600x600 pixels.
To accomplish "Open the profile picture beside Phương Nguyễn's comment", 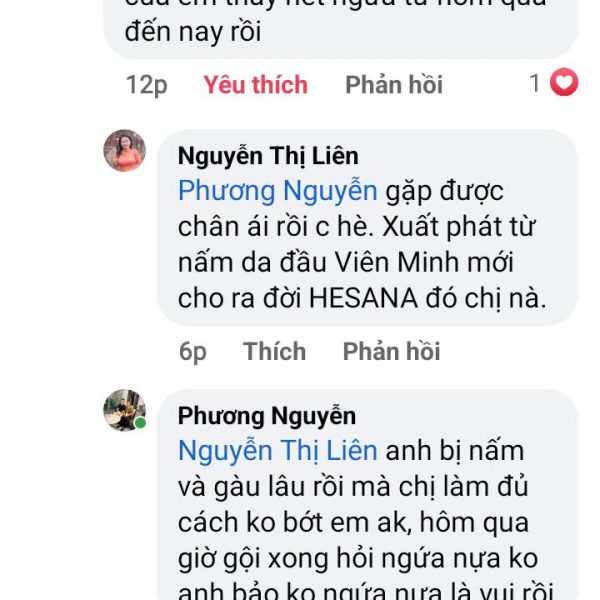I will coord(125,410).
